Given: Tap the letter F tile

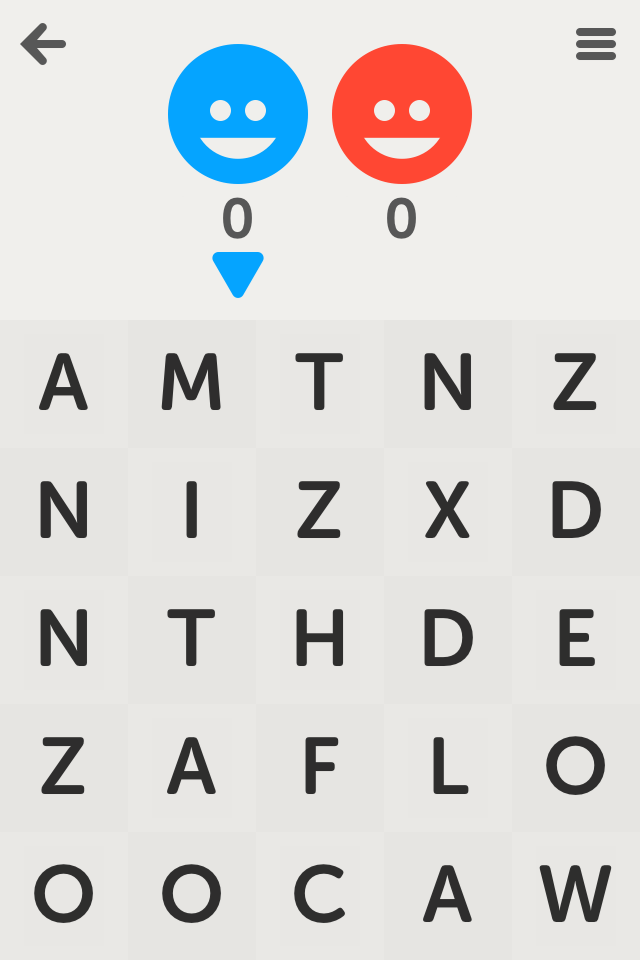Looking at the screenshot, I should coord(320,768).
